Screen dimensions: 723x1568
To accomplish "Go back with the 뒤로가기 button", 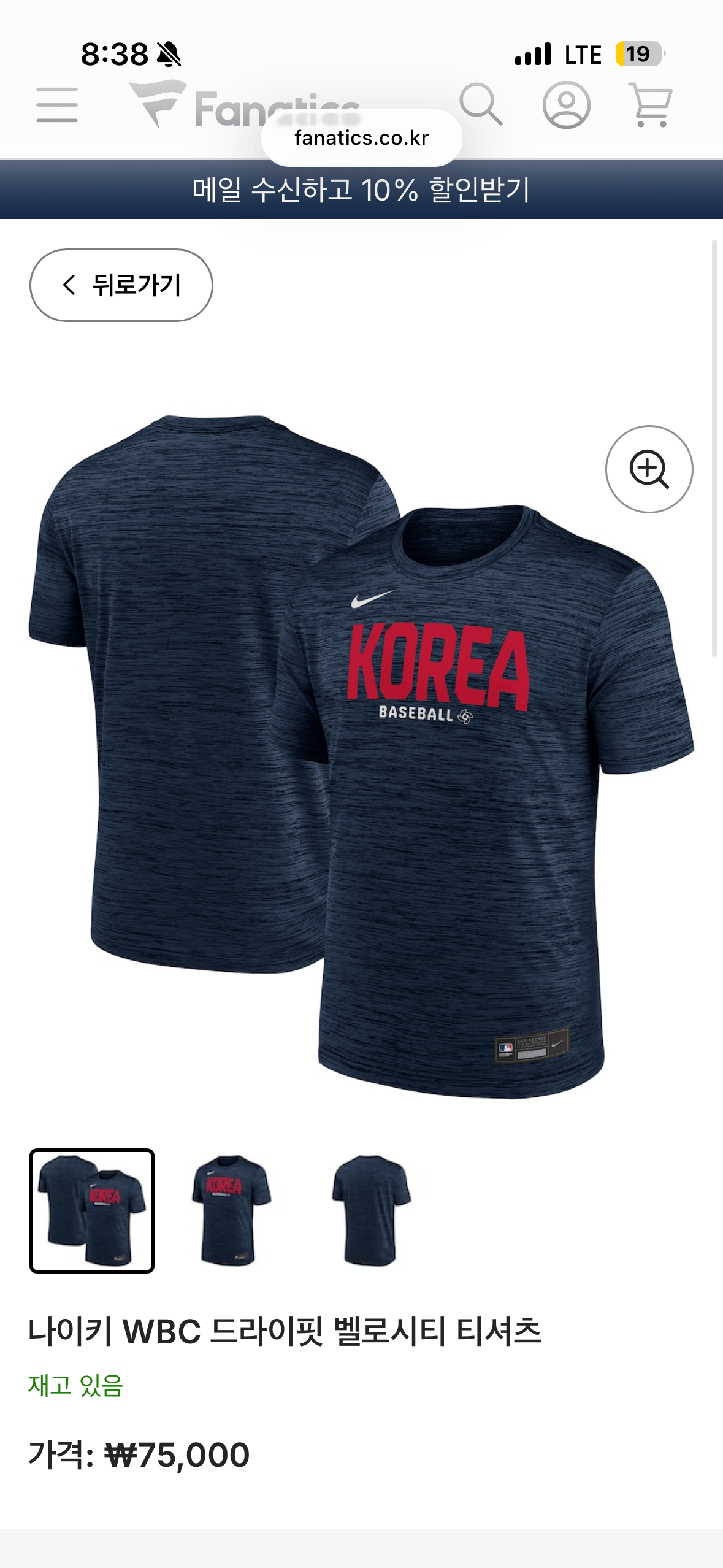I will coord(121,285).
